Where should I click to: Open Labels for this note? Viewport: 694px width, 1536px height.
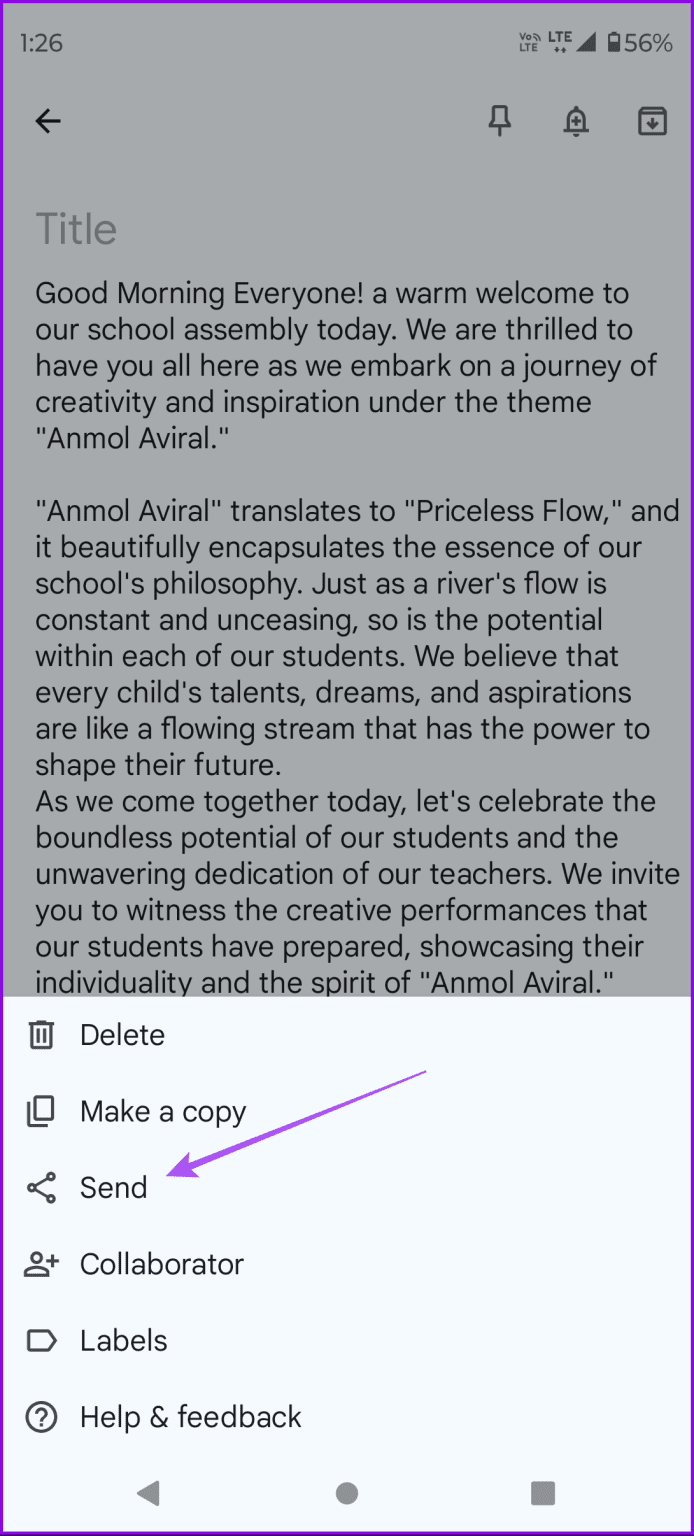(123, 1341)
